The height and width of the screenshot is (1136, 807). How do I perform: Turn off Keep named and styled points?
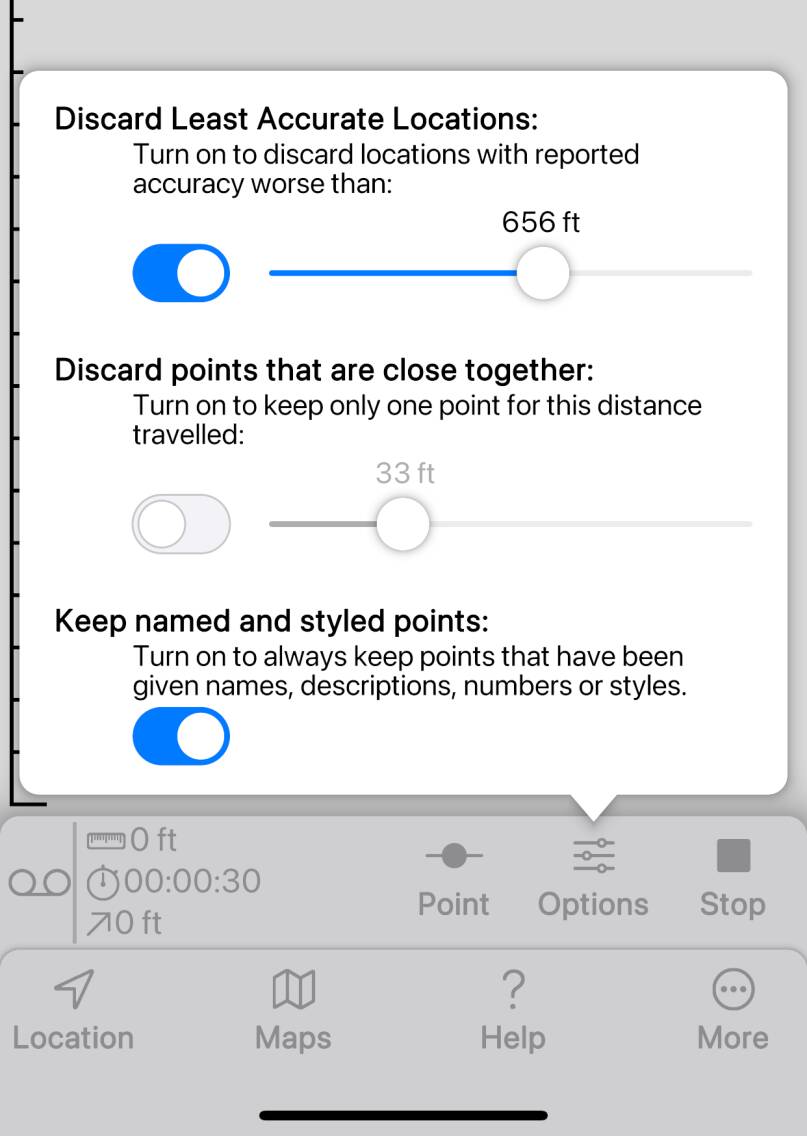[x=181, y=736]
